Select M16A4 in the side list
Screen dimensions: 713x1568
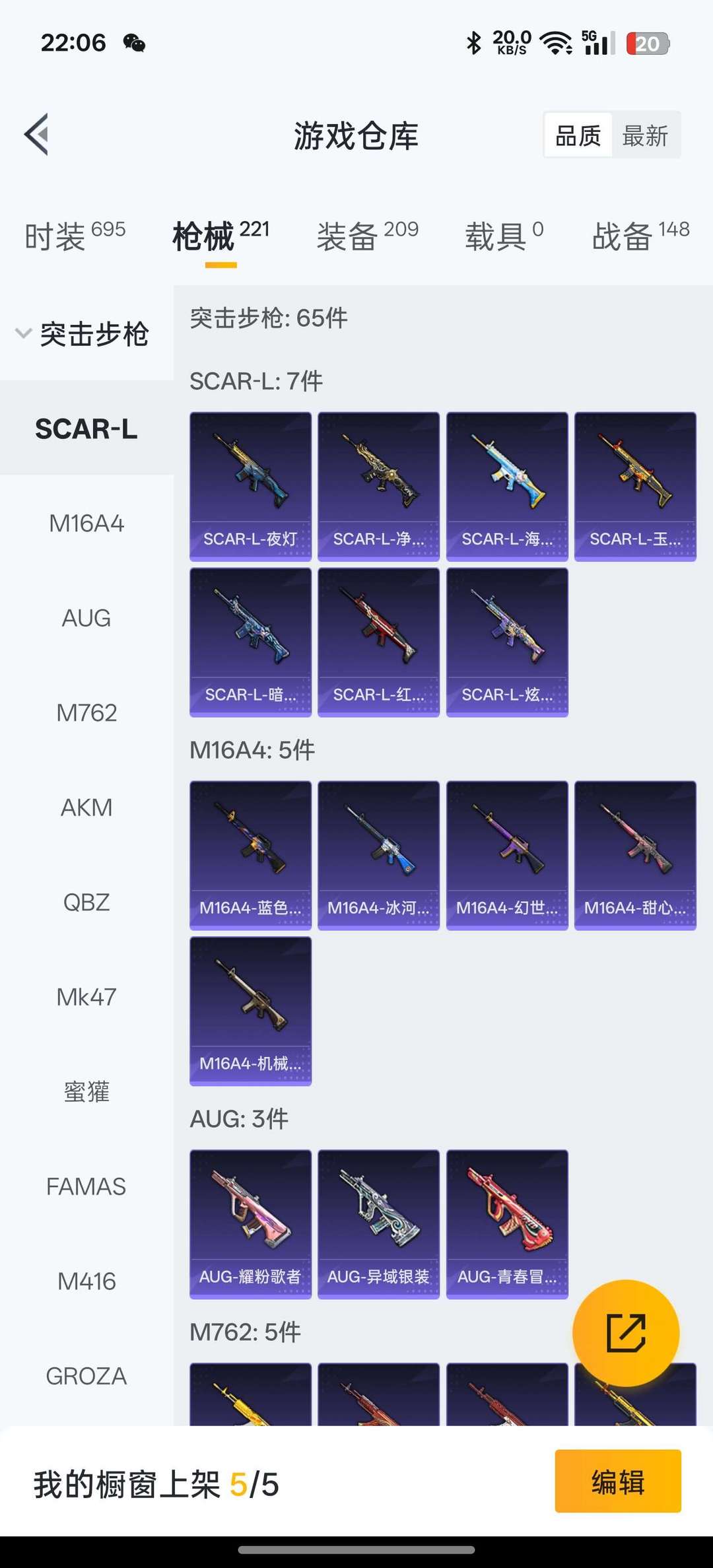tap(86, 524)
